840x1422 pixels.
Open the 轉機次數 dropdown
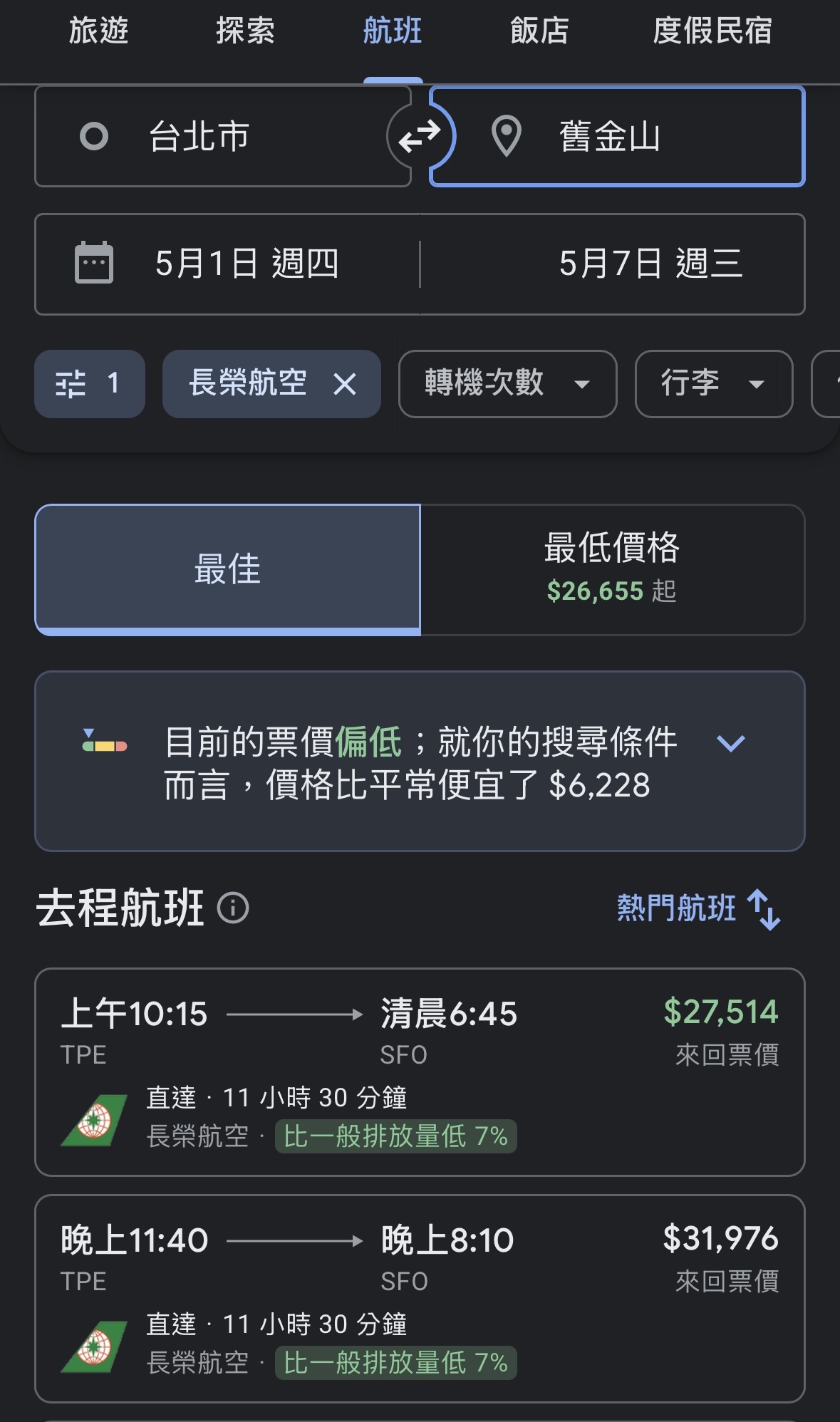pos(507,383)
